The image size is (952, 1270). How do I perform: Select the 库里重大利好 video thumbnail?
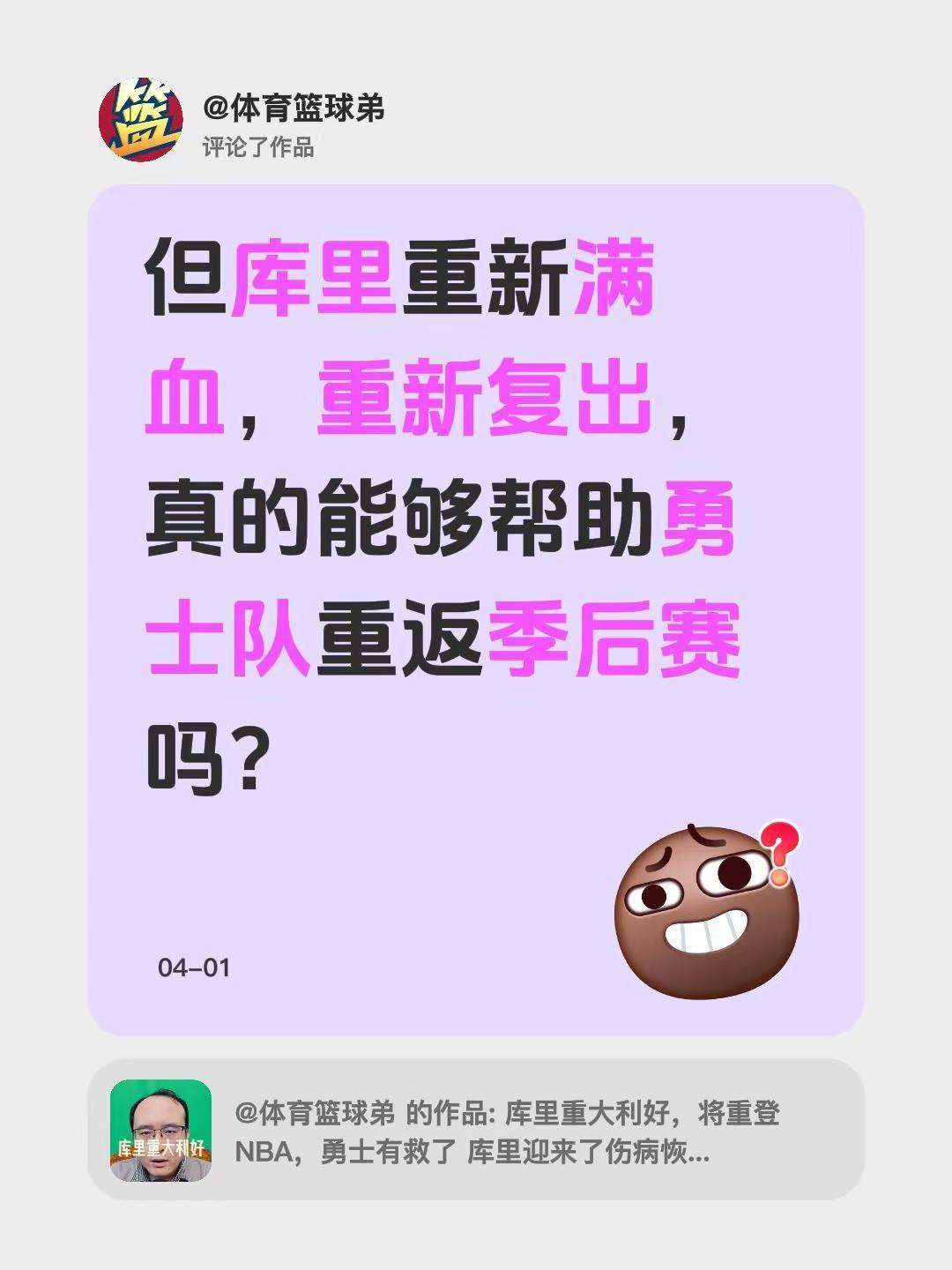click(x=159, y=1129)
